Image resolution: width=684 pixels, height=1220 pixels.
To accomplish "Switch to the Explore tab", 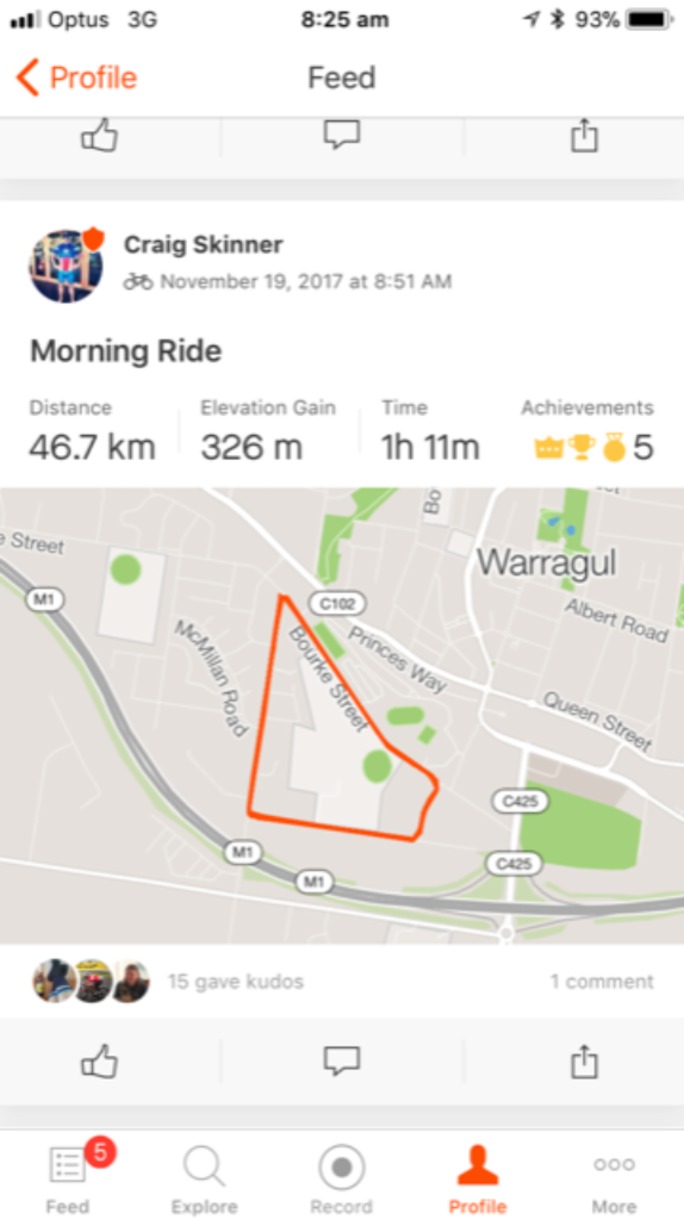I will [204, 1178].
